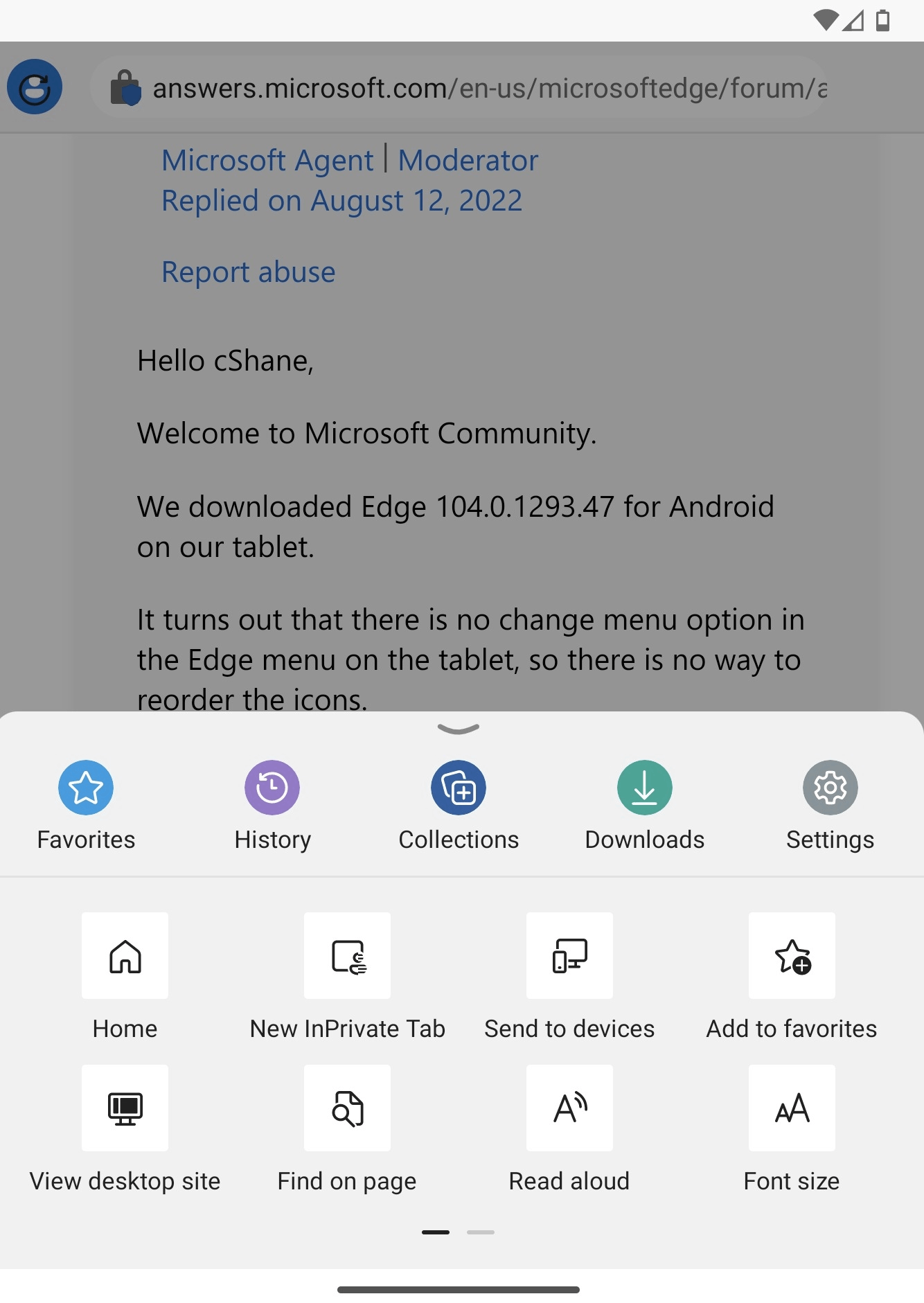Open Favorites from the menu
Image resolution: width=924 pixels, height=1303 pixels.
(86, 788)
